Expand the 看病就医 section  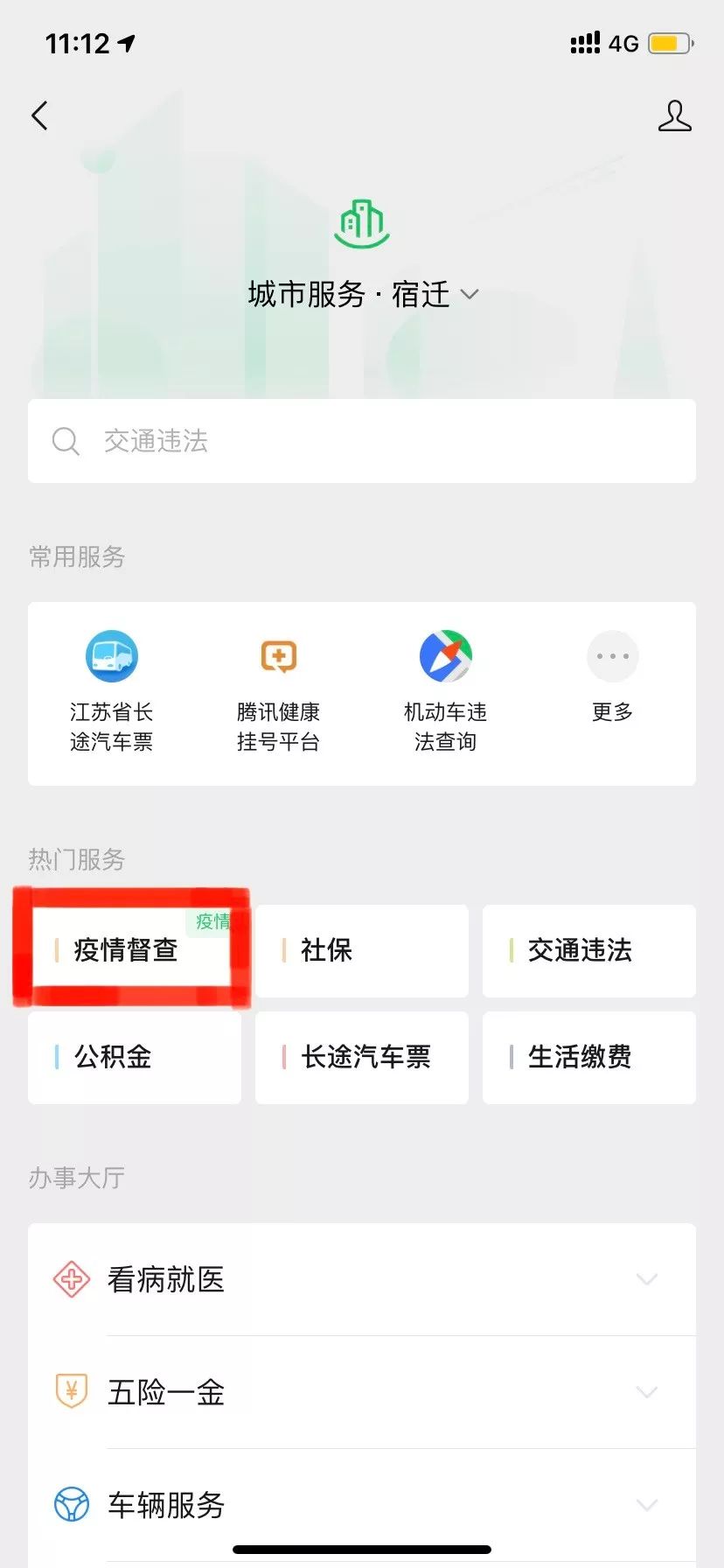click(x=362, y=1279)
